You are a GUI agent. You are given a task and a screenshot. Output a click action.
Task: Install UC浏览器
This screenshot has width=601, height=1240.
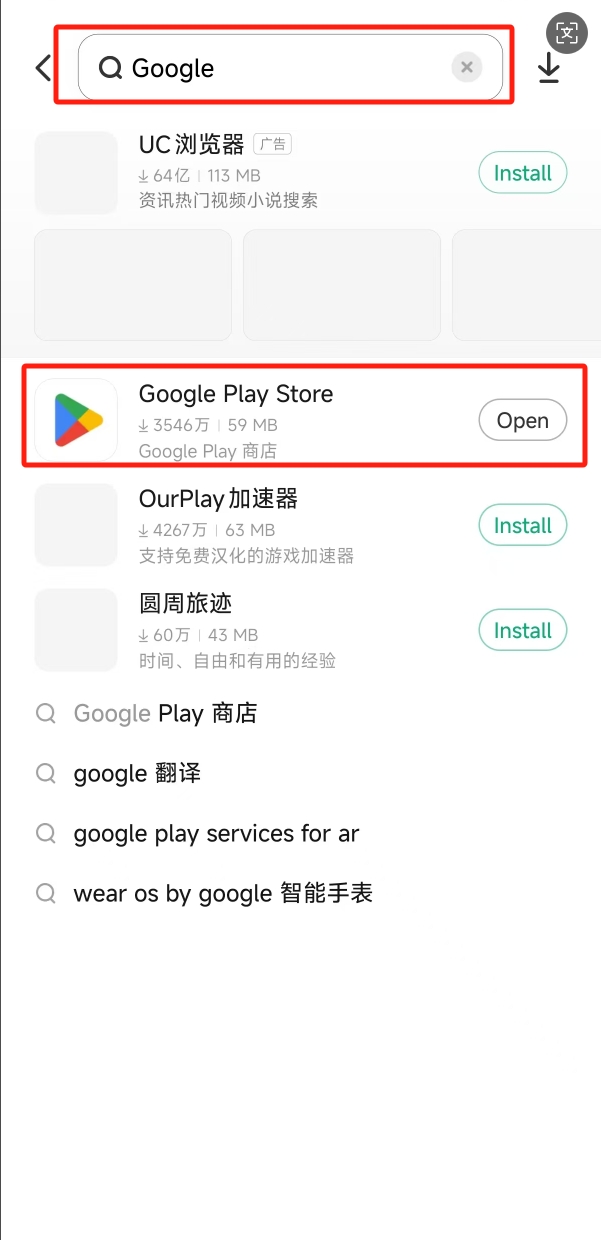coord(522,173)
